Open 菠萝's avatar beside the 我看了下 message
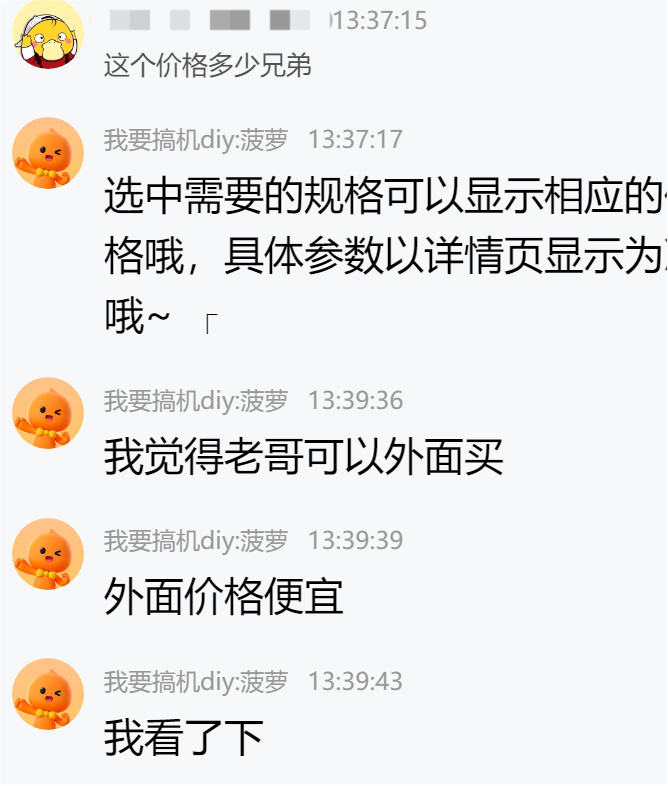The width and height of the screenshot is (668, 786). coord(47,693)
